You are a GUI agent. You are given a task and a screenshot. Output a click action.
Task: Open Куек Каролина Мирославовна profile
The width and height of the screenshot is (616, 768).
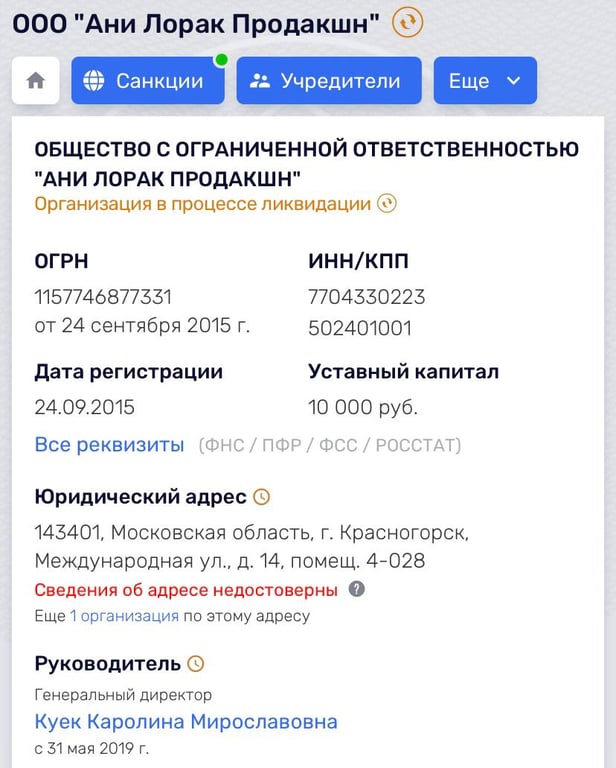click(x=186, y=722)
